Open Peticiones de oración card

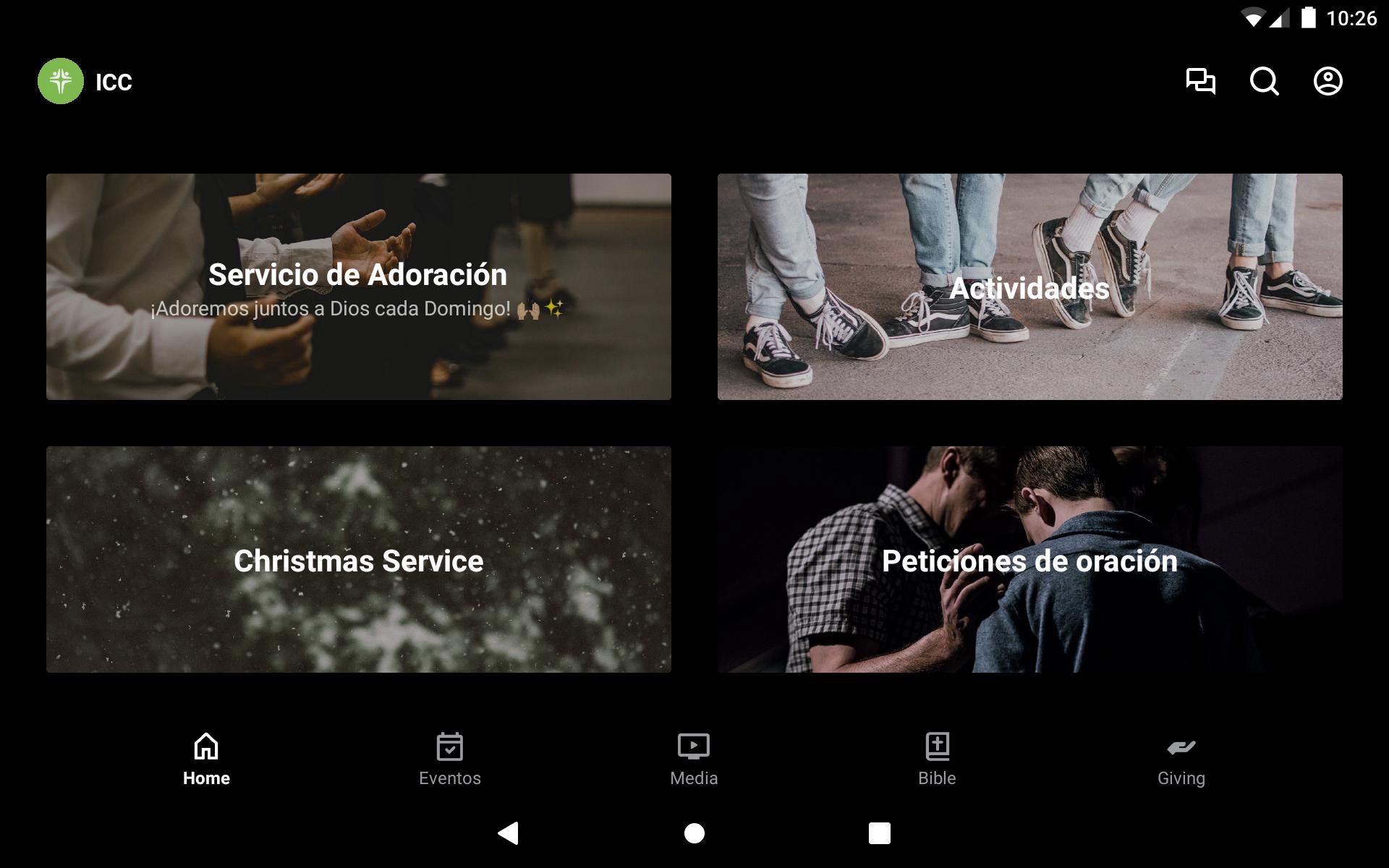[1029, 559]
